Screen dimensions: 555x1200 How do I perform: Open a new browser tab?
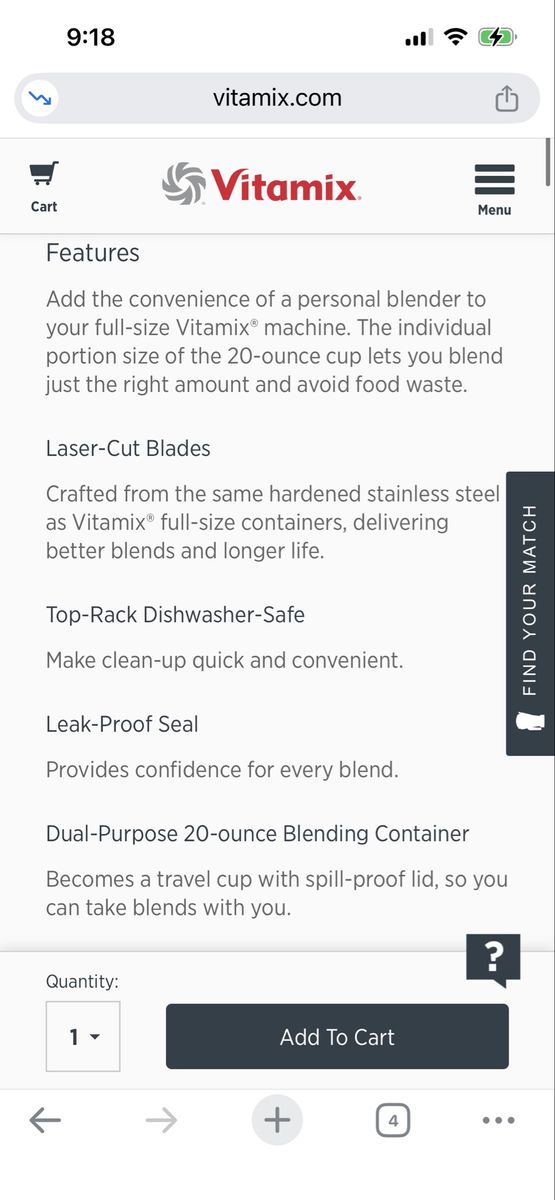tap(277, 1120)
